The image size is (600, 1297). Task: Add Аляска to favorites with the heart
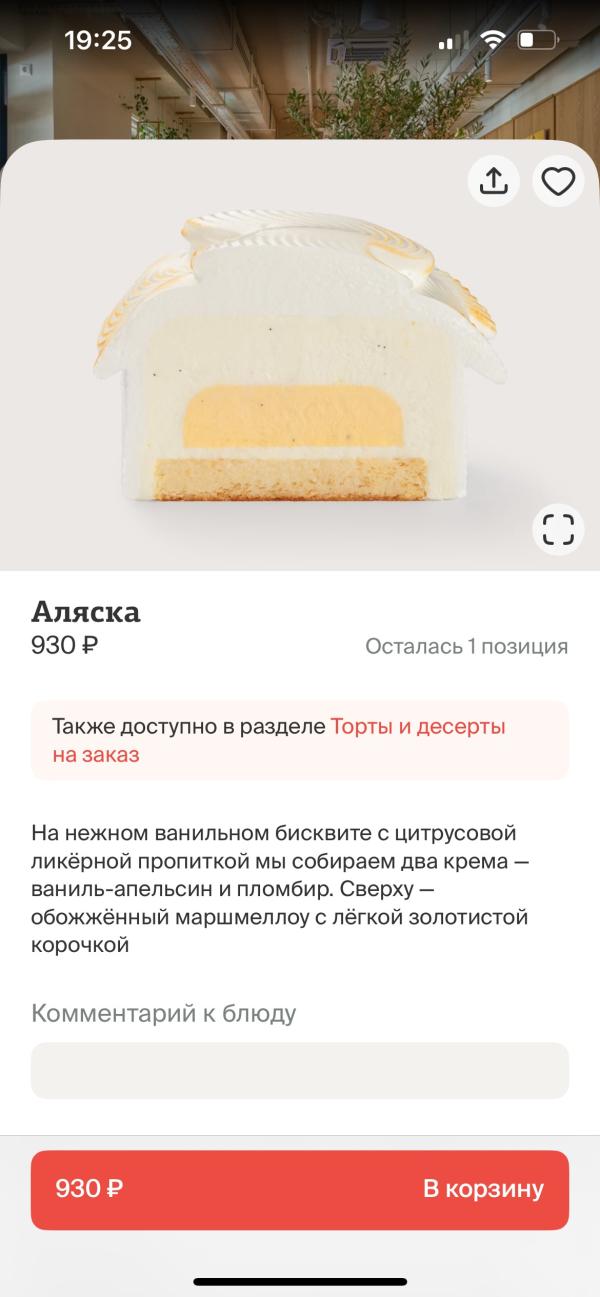click(x=558, y=182)
